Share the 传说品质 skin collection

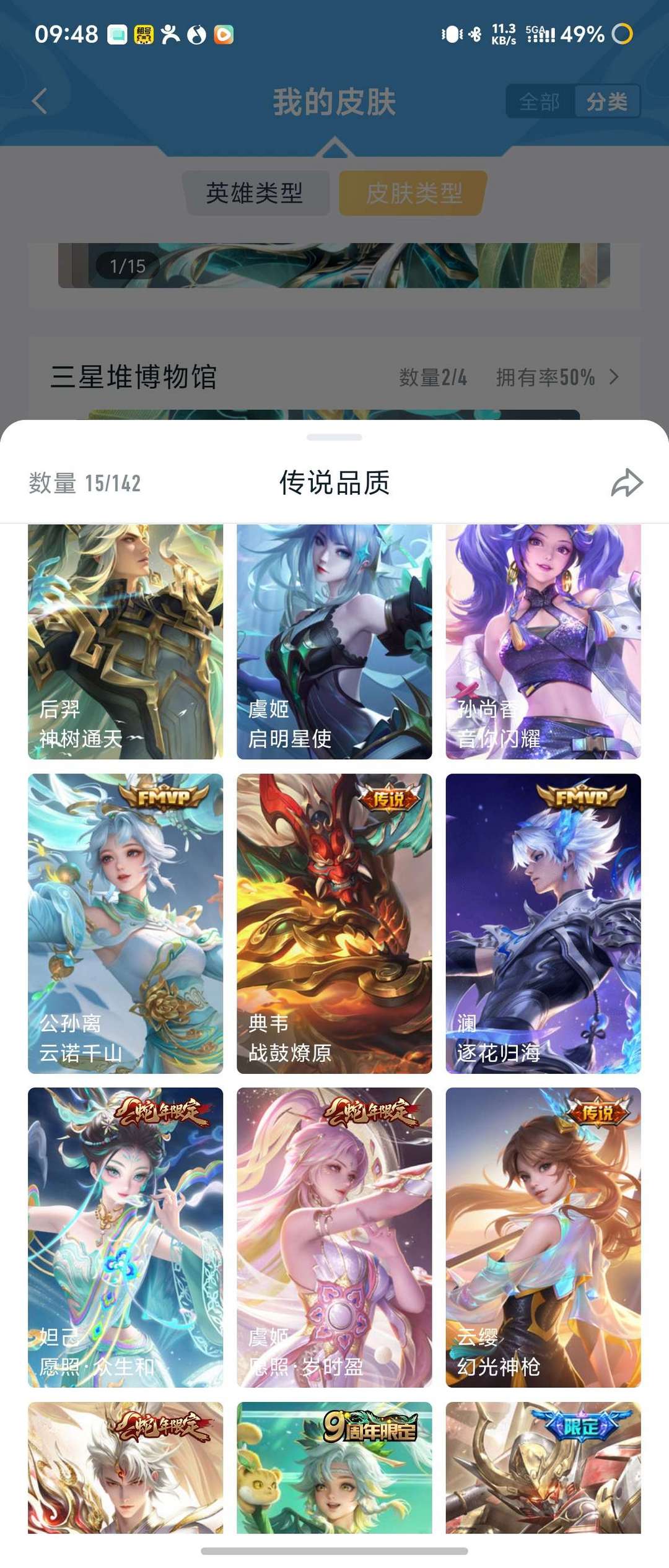tap(627, 483)
